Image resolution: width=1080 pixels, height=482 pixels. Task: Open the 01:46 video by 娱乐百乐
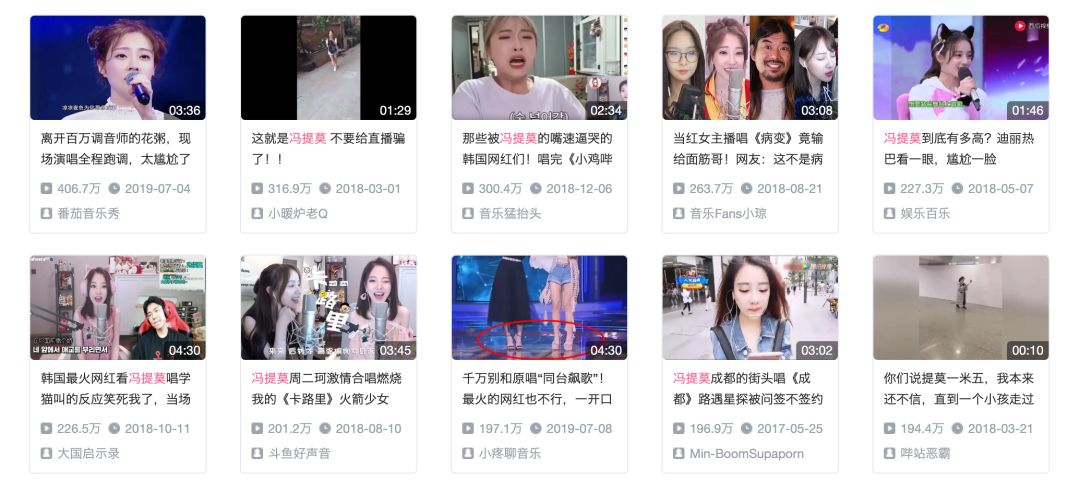click(961, 67)
